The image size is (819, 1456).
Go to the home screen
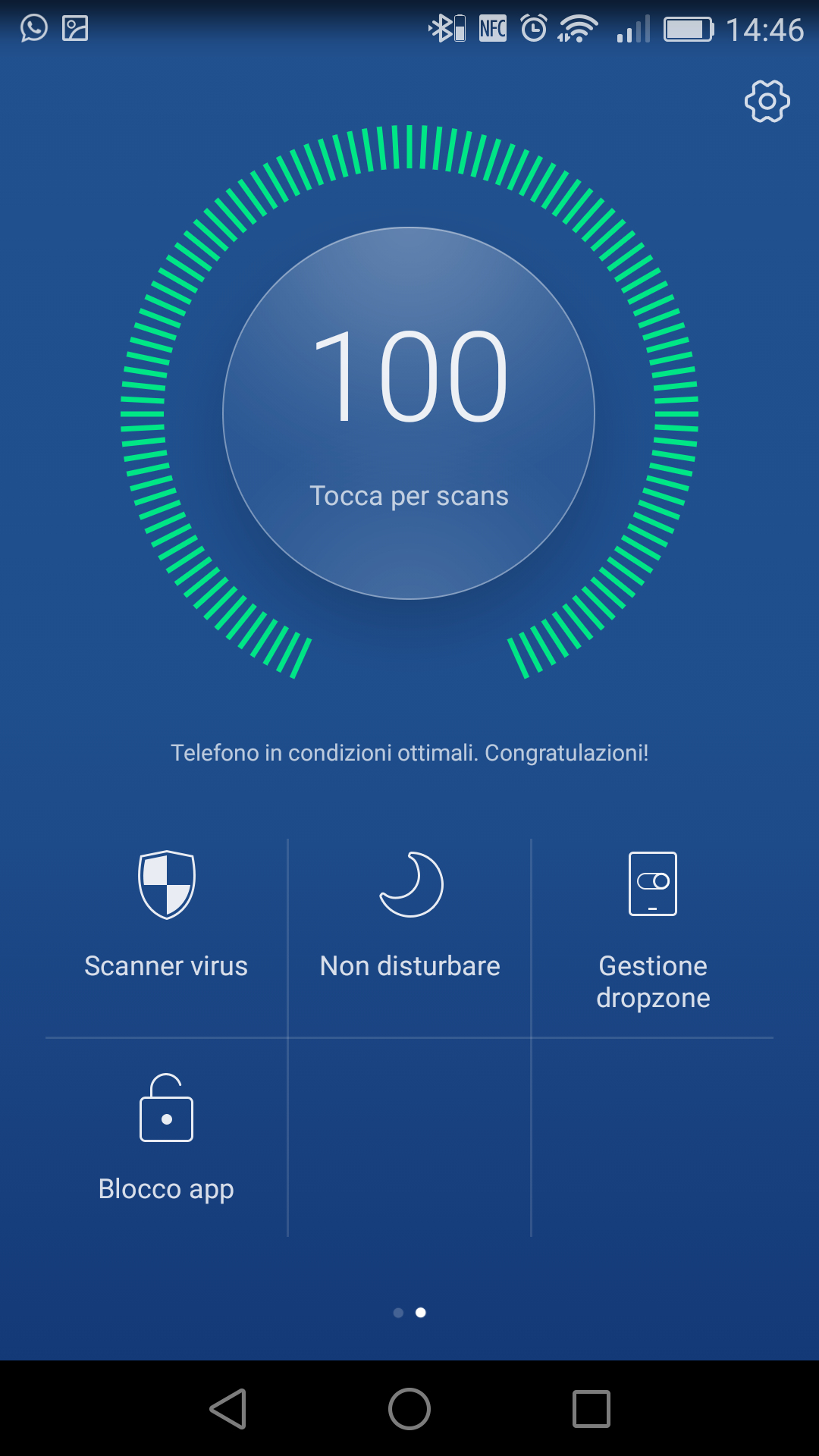(409, 1409)
